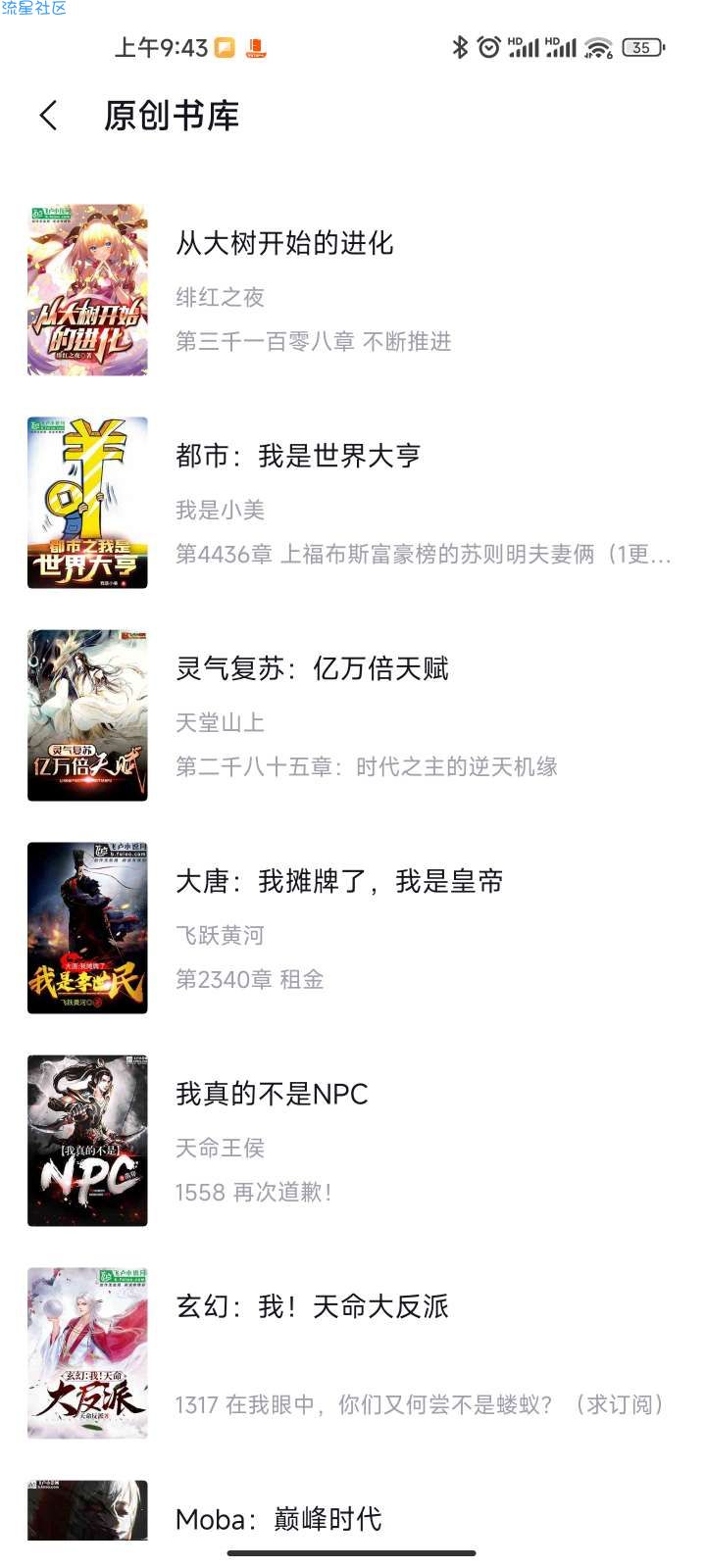706x1568 pixels.
Task: Go back from 原创书库 page
Action: tap(49, 116)
